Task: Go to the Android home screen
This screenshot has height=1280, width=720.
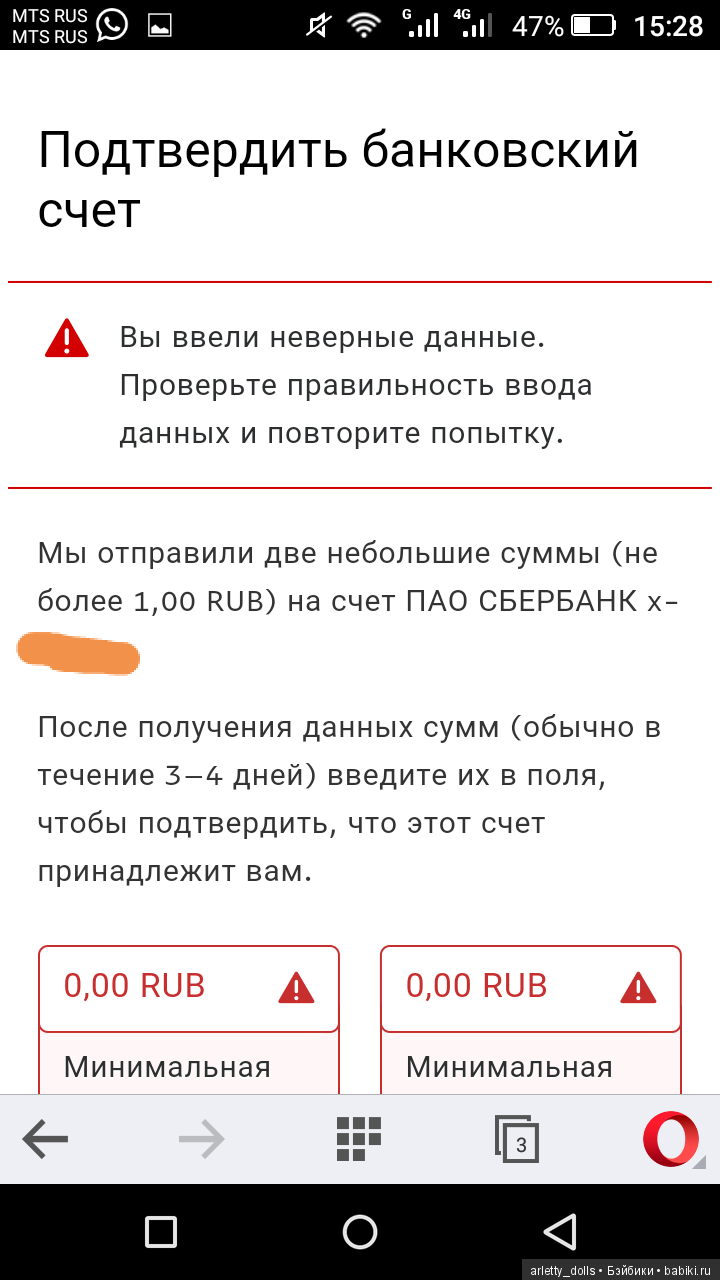Action: (x=360, y=1231)
